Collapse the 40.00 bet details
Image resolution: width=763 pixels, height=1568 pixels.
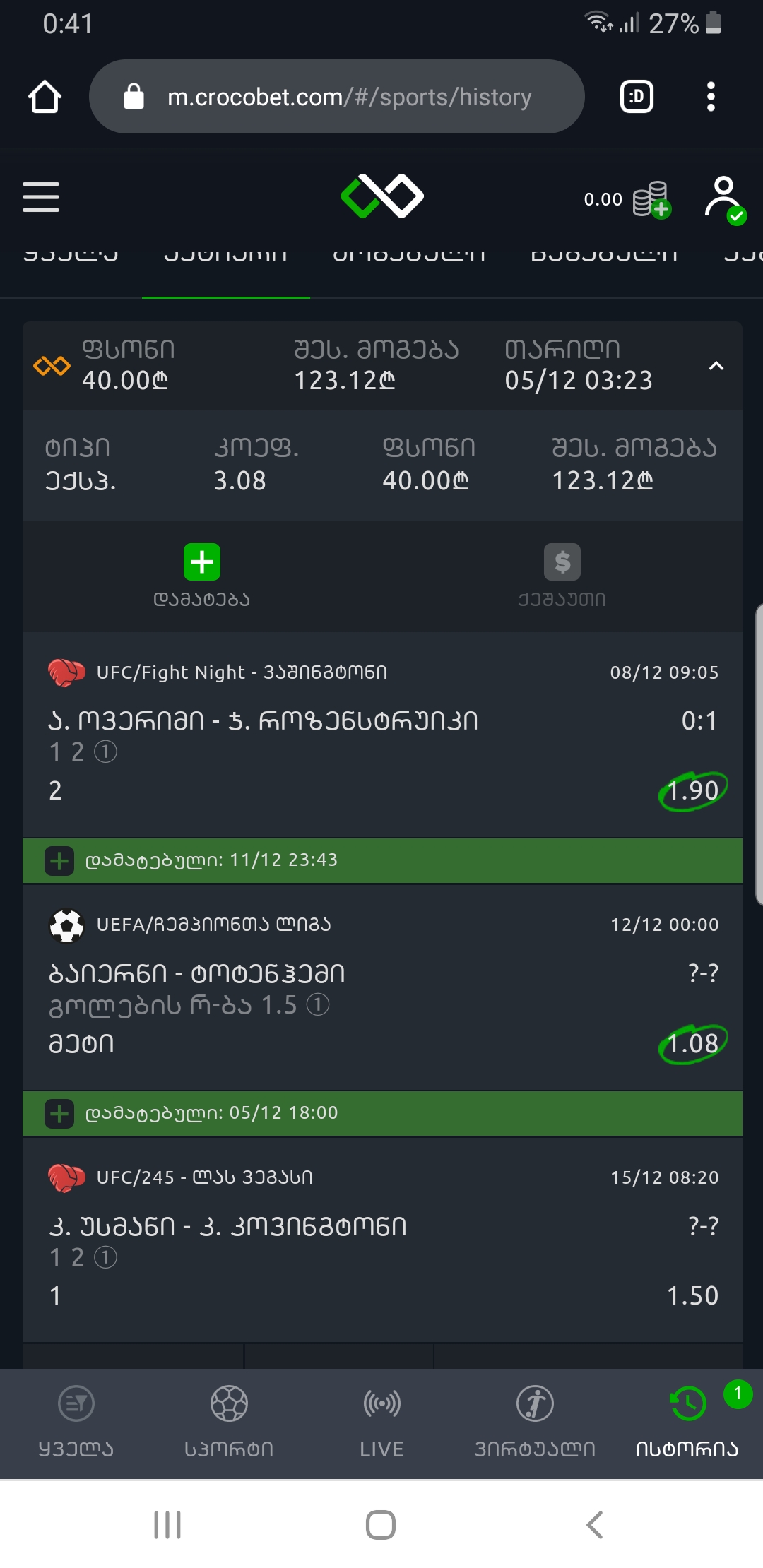coord(716,366)
